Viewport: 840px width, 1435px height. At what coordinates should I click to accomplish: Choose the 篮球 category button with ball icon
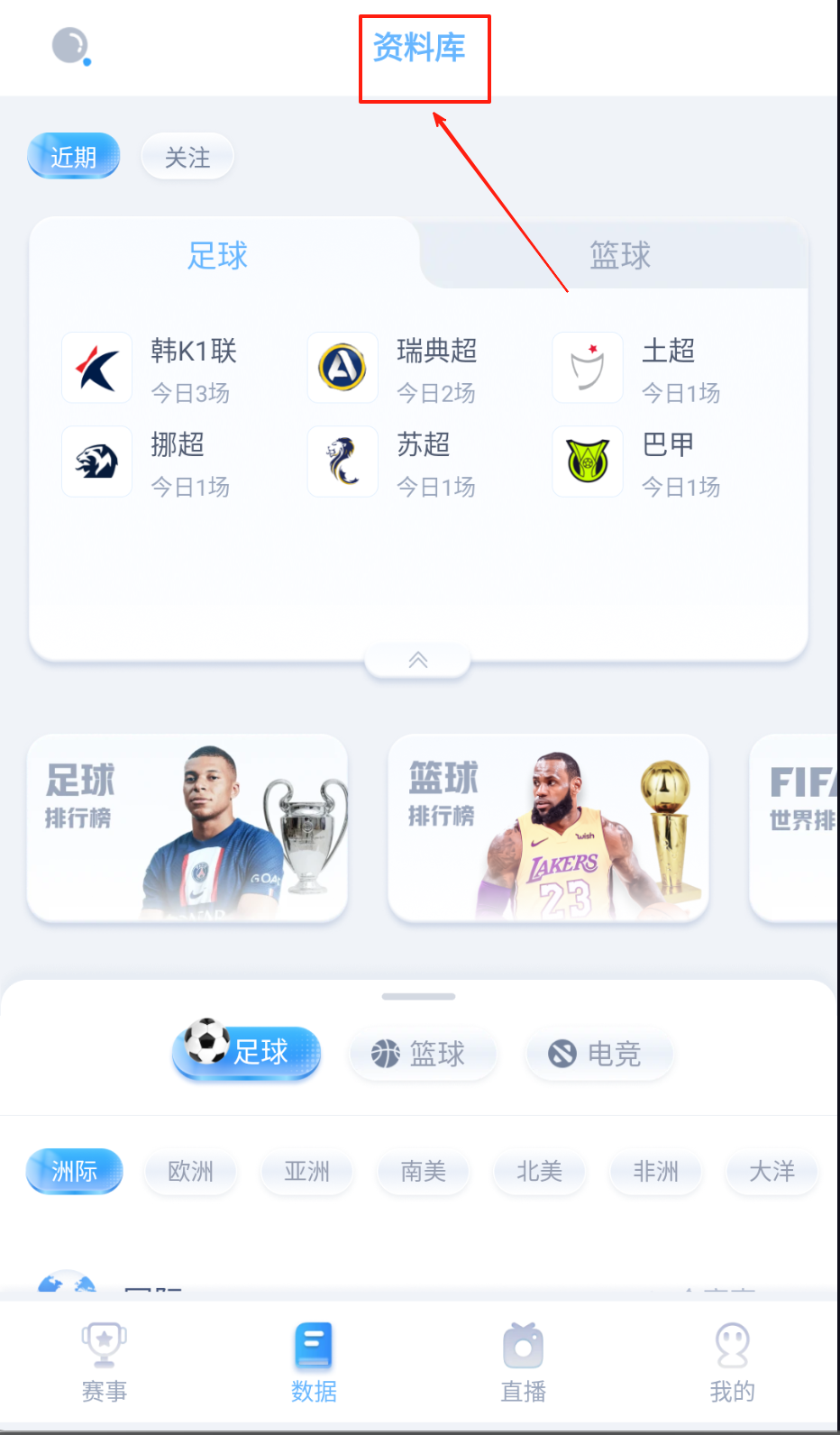(422, 1053)
